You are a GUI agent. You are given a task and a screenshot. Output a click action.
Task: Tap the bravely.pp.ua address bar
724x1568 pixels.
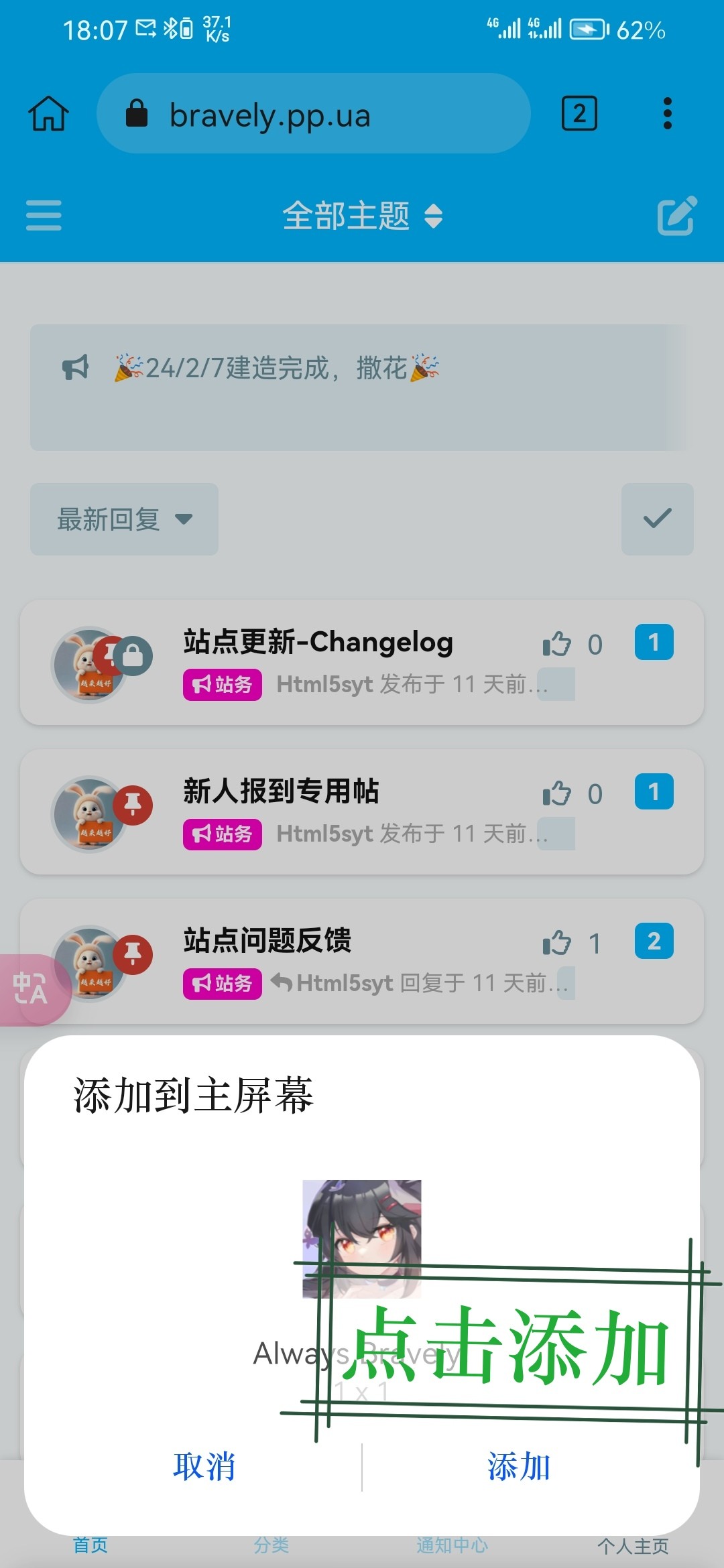click(x=313, y=113)
